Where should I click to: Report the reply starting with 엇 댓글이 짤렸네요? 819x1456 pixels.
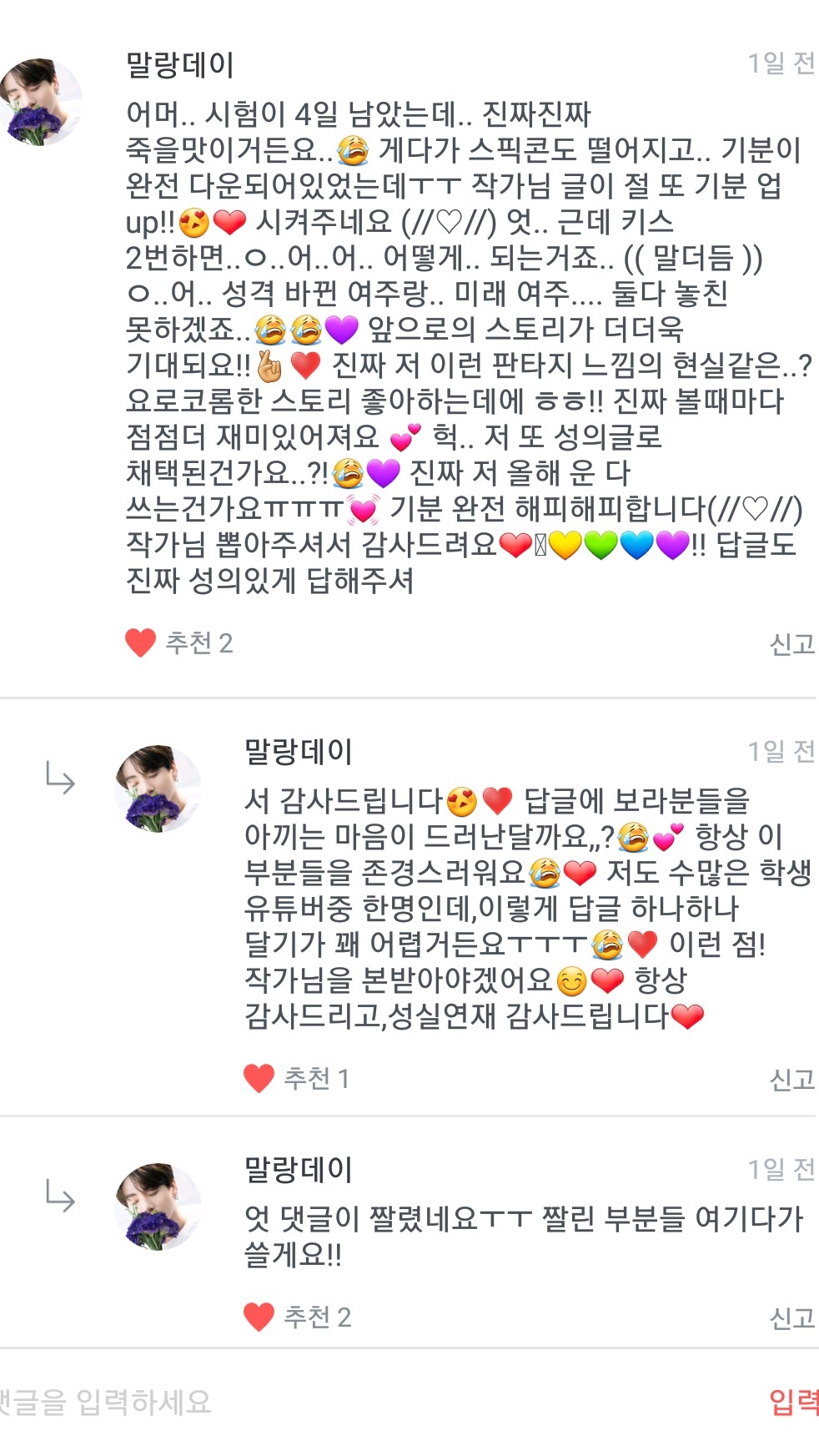click(x=791, y=1318)
